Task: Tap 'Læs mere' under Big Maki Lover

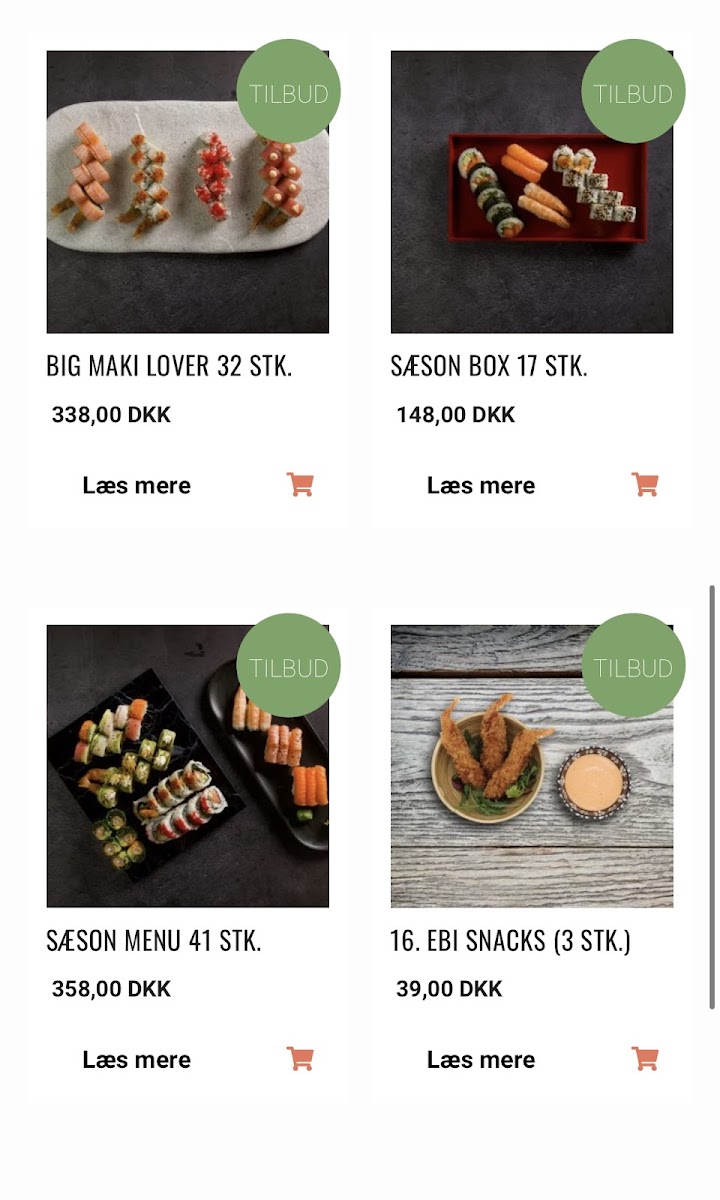Action: (136, 485)
